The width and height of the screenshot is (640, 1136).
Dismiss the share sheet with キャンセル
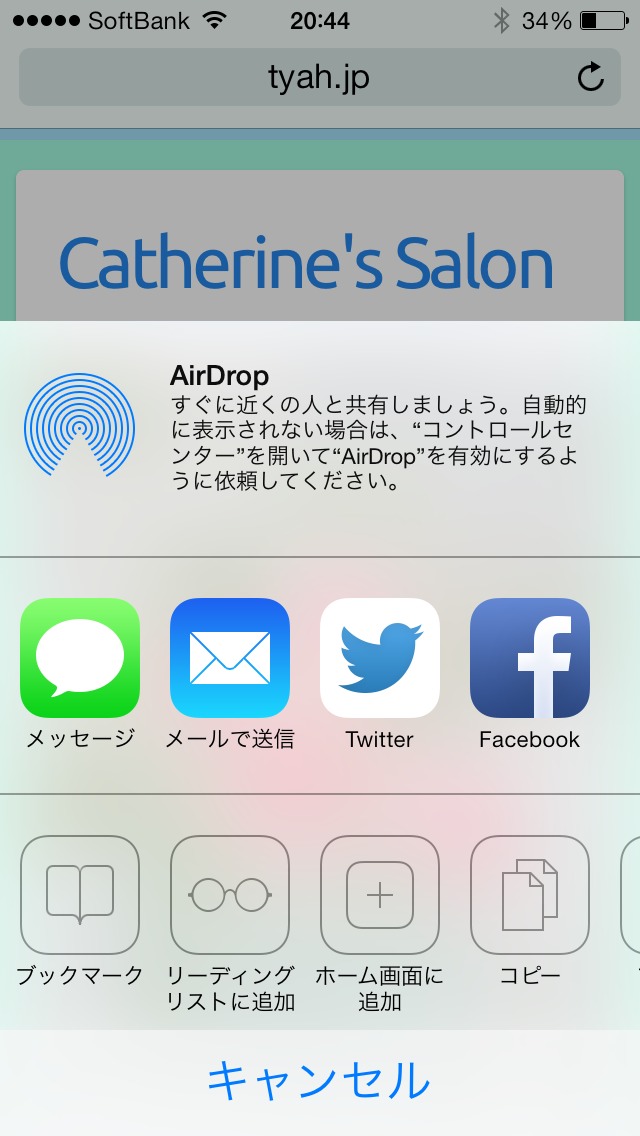click(x=320, y=1082)
